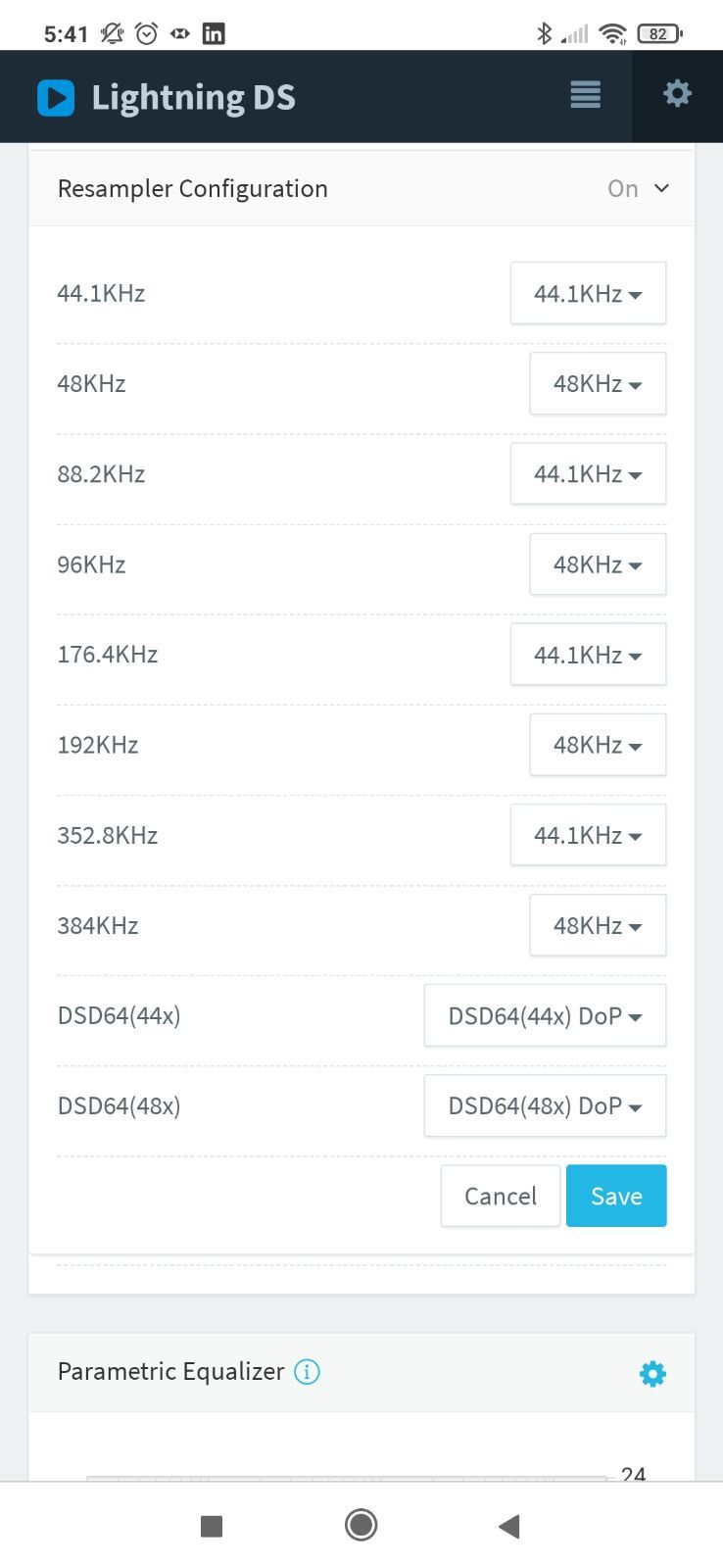The width and height of the screenshot is (723, 1568).
Task: Show the Parametric Equalizer info tooltip
Action: coord(307,1372)
